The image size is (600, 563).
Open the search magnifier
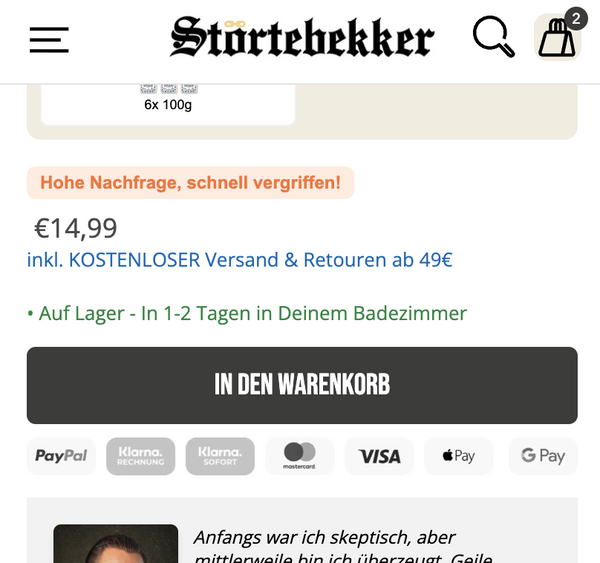click(x=492, y=38)
